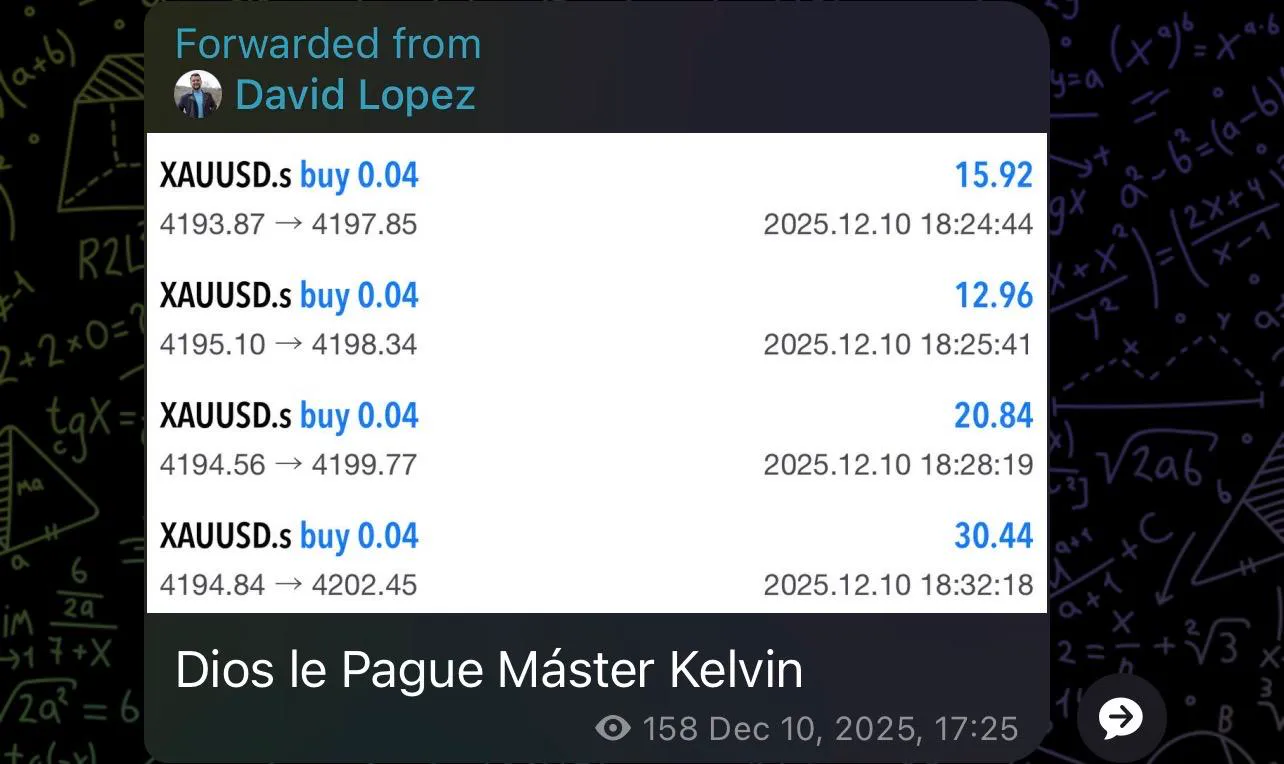Forward this message with the arrow button
The height and width of the screenshot is (764, 1284).
click(x=1121, y=716)
